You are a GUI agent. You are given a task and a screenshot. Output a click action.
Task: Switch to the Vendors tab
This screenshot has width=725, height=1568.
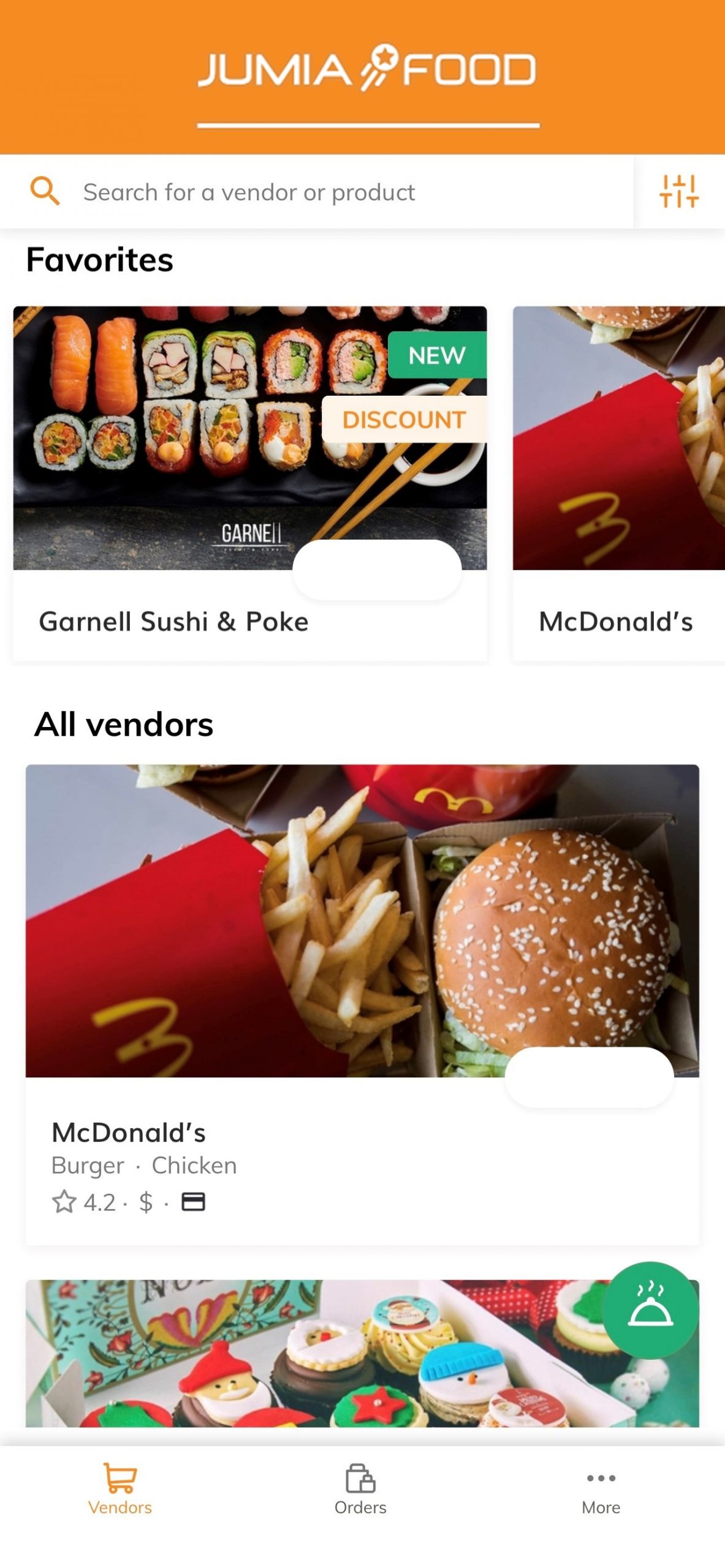point(120,1489)
